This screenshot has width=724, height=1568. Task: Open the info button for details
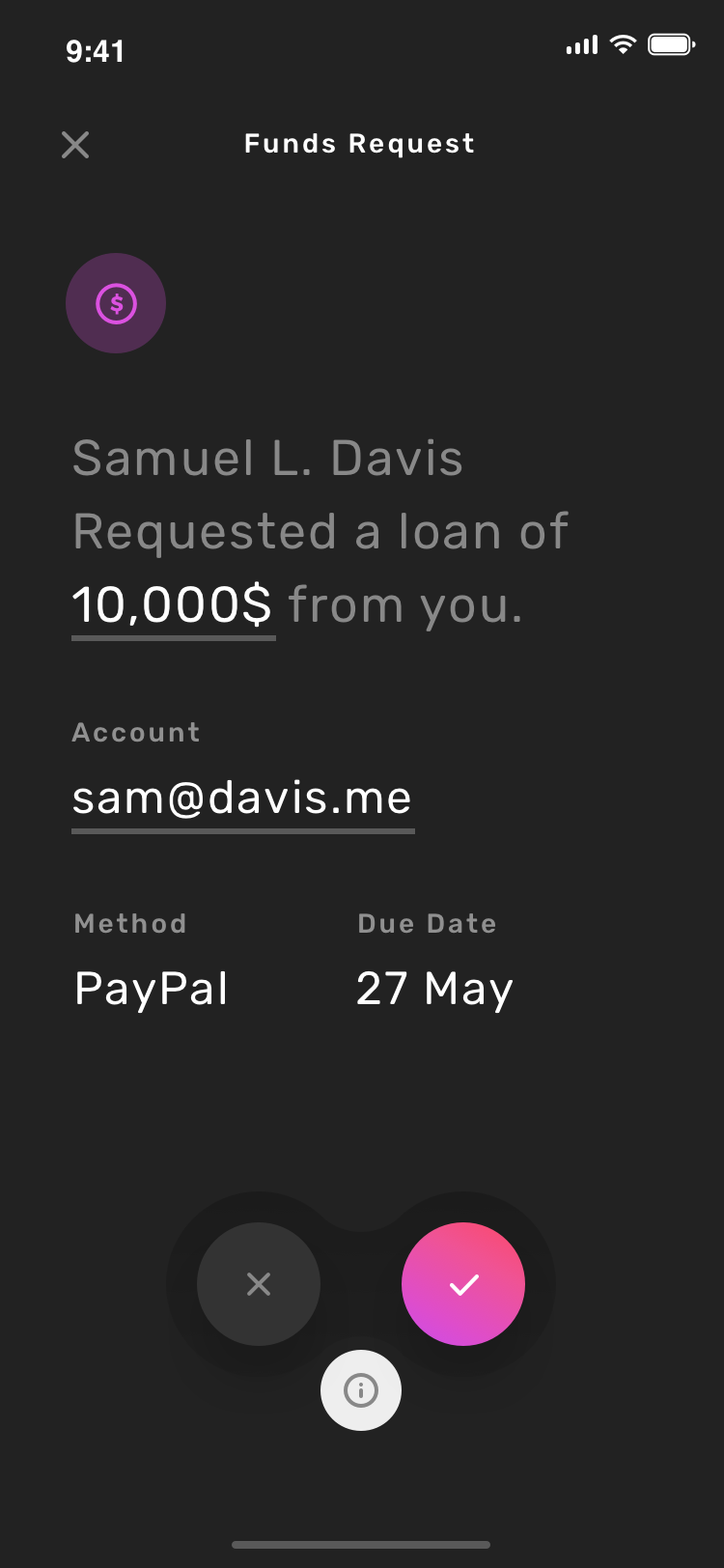(361, 1390)
